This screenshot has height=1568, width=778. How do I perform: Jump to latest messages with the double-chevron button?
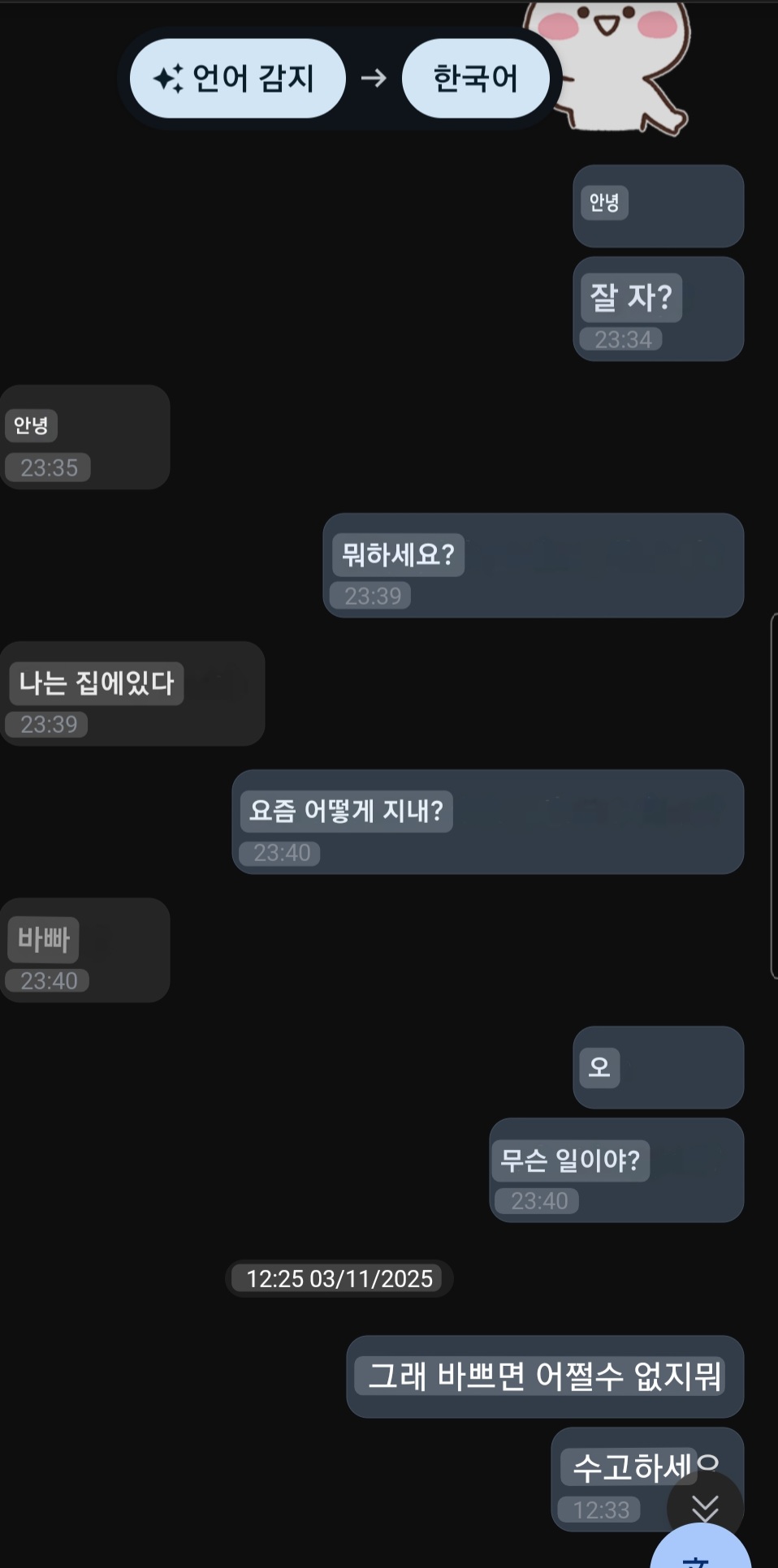[704, 1506]
